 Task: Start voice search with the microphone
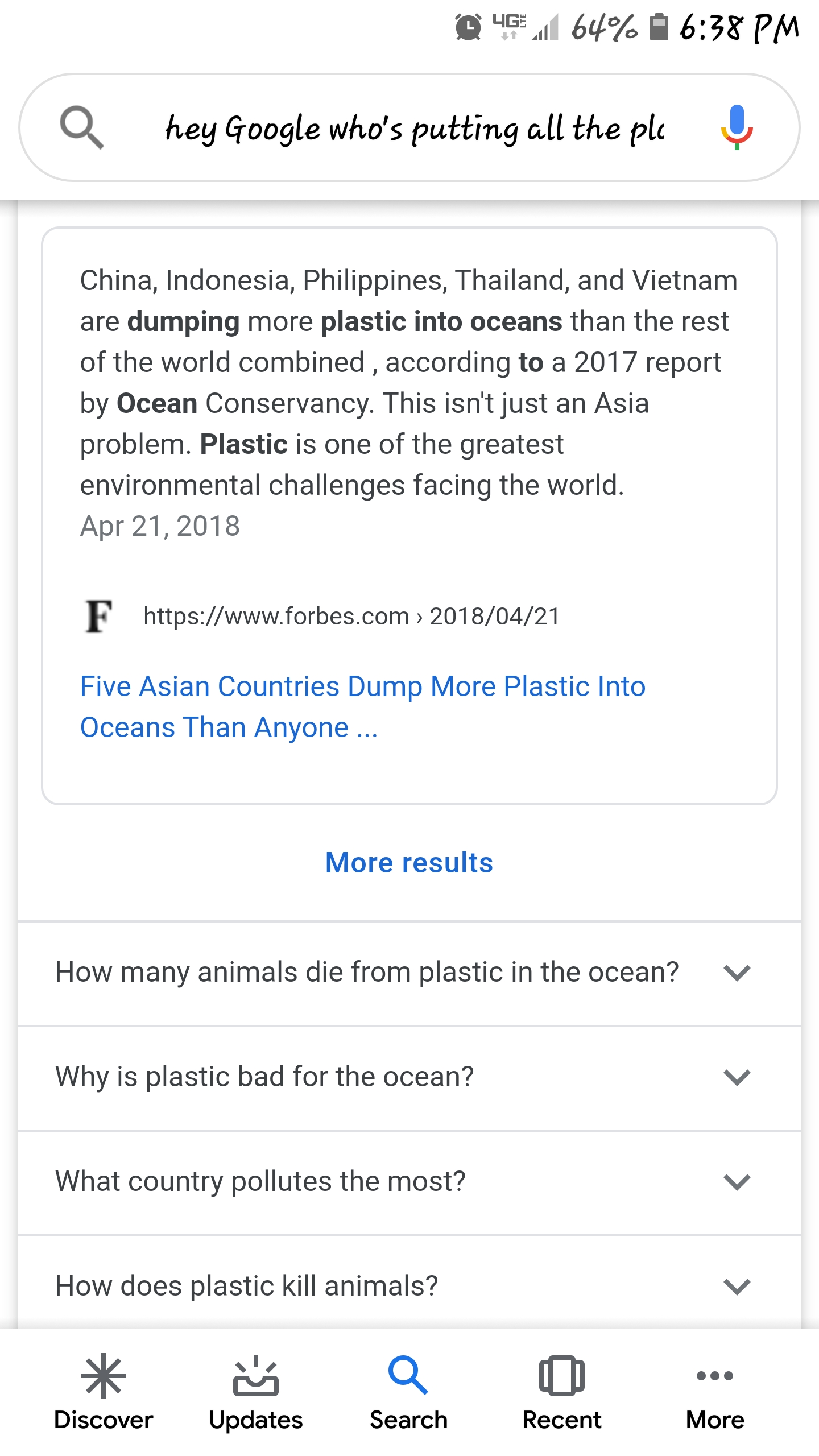737,127
